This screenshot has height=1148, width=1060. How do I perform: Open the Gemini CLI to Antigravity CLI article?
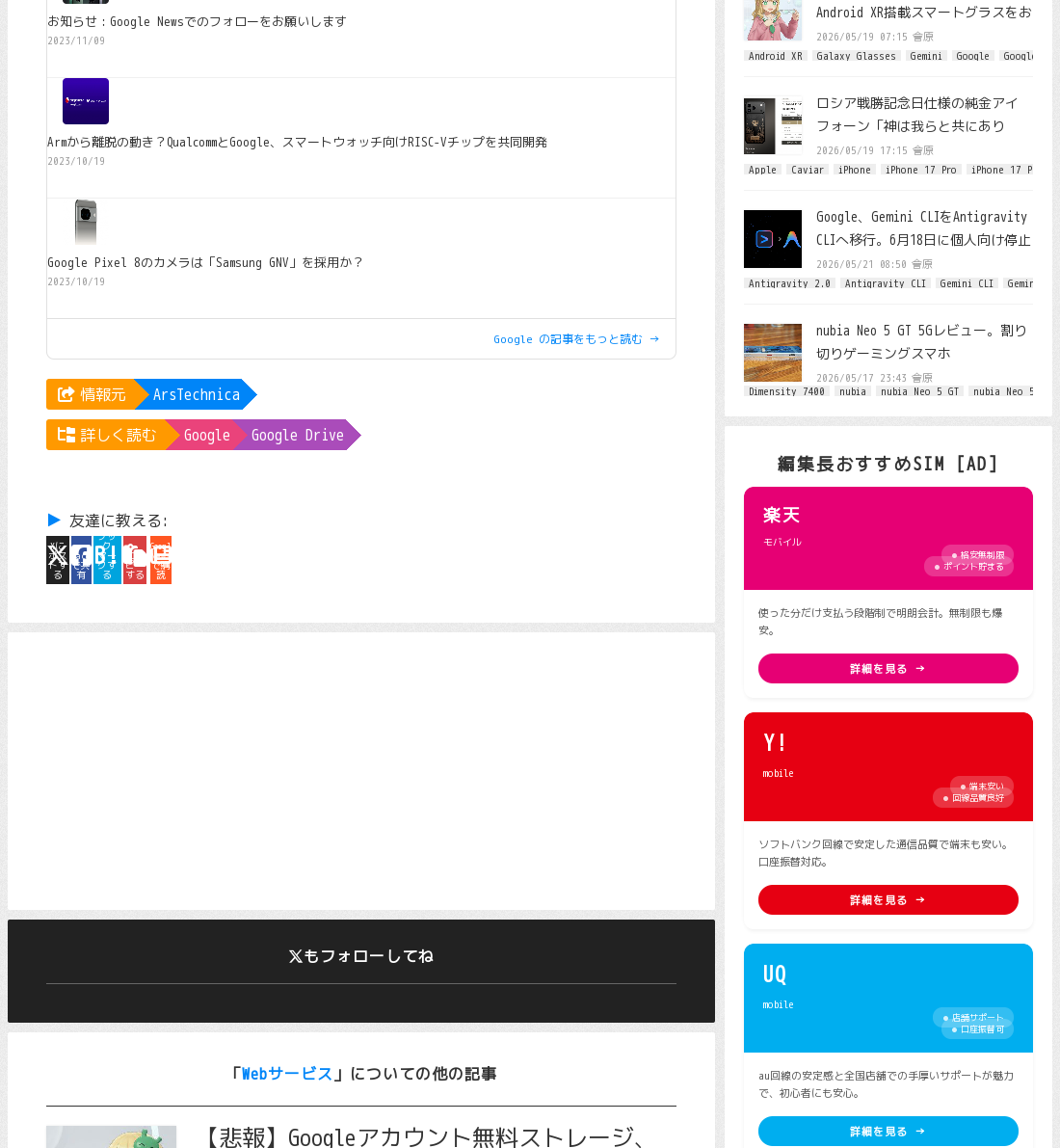coord(923,227)
